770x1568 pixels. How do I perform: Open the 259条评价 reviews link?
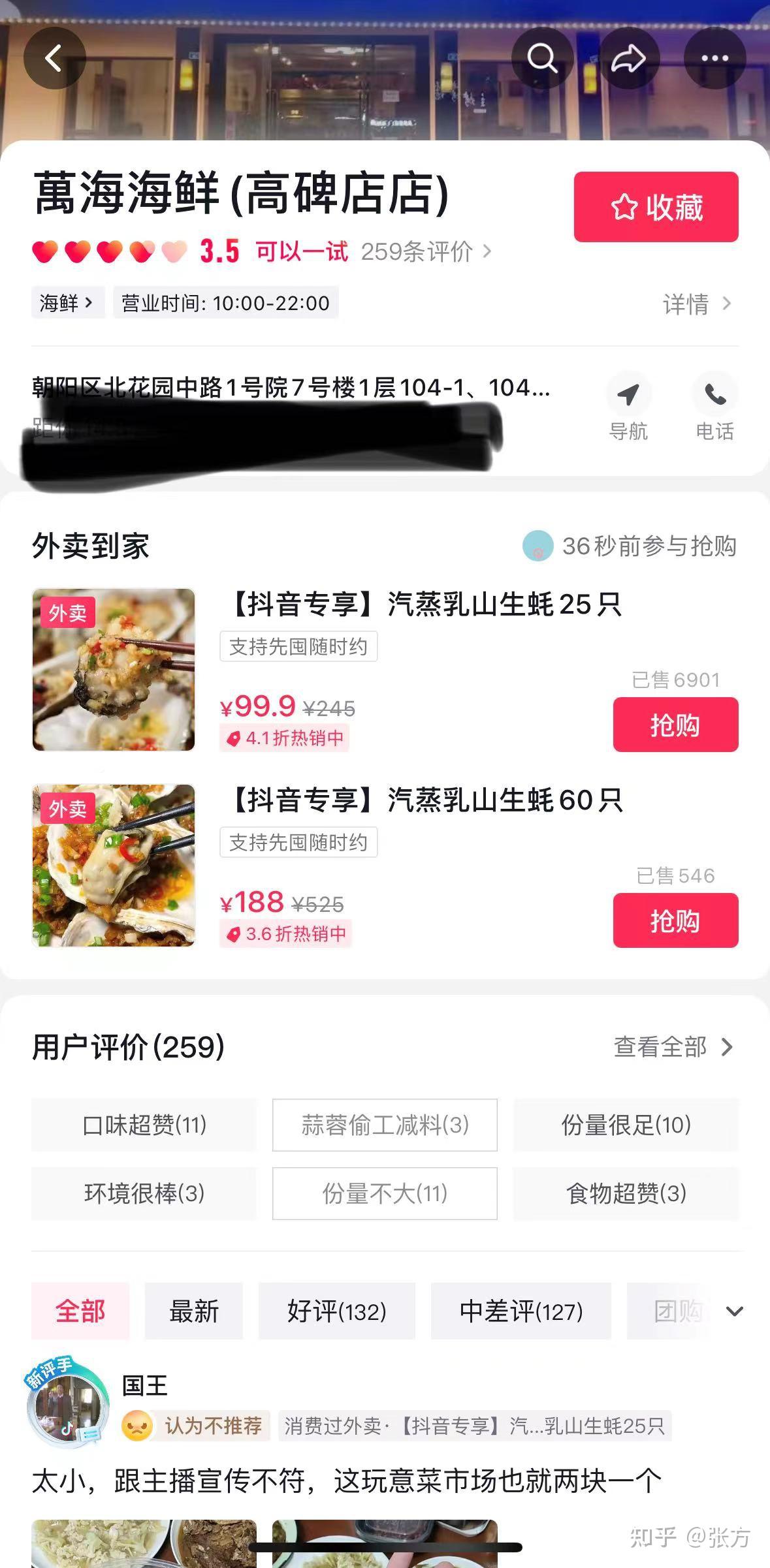425,251
